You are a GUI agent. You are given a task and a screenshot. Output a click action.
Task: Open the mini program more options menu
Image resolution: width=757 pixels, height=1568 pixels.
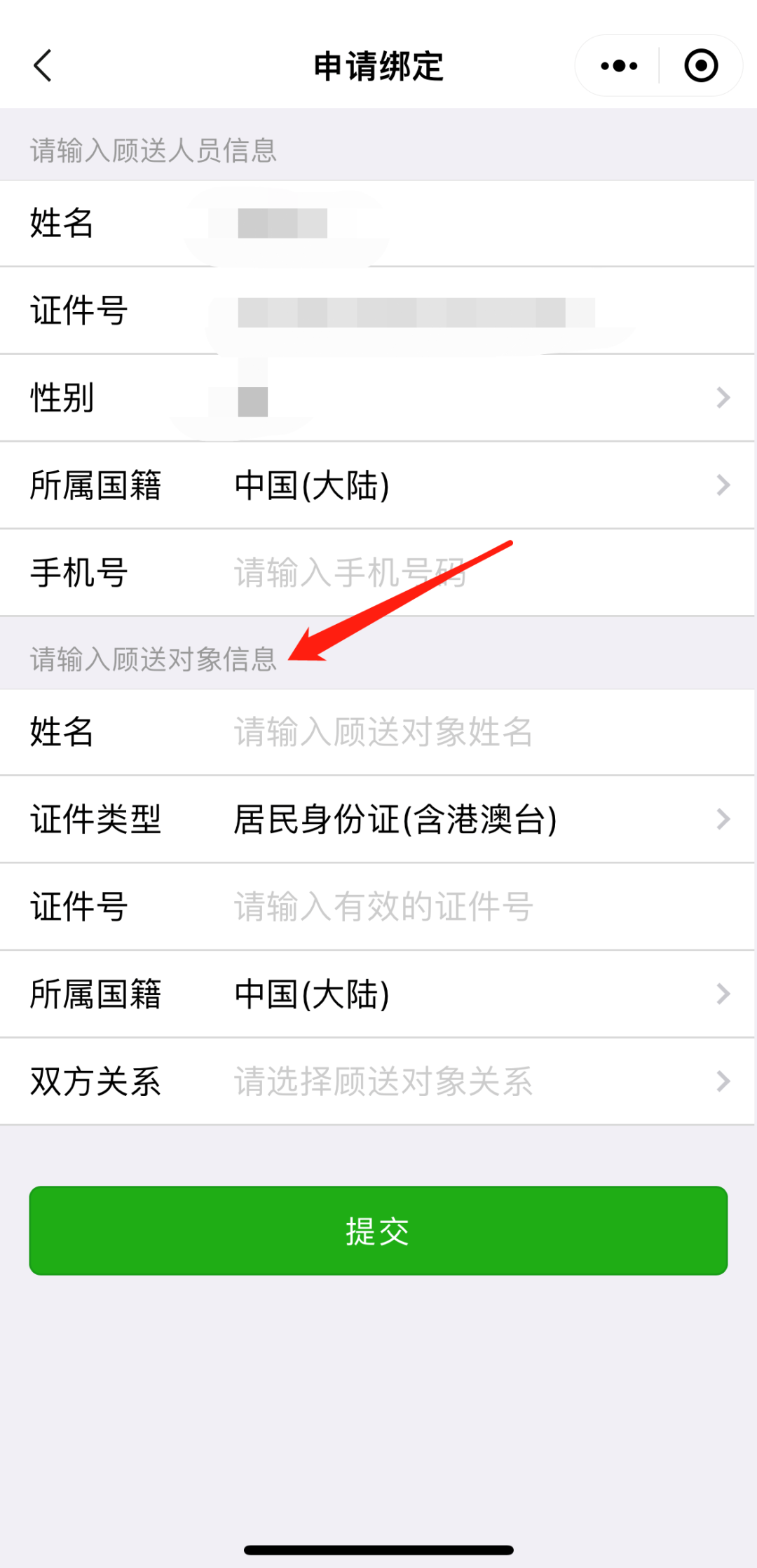(619, 66)
